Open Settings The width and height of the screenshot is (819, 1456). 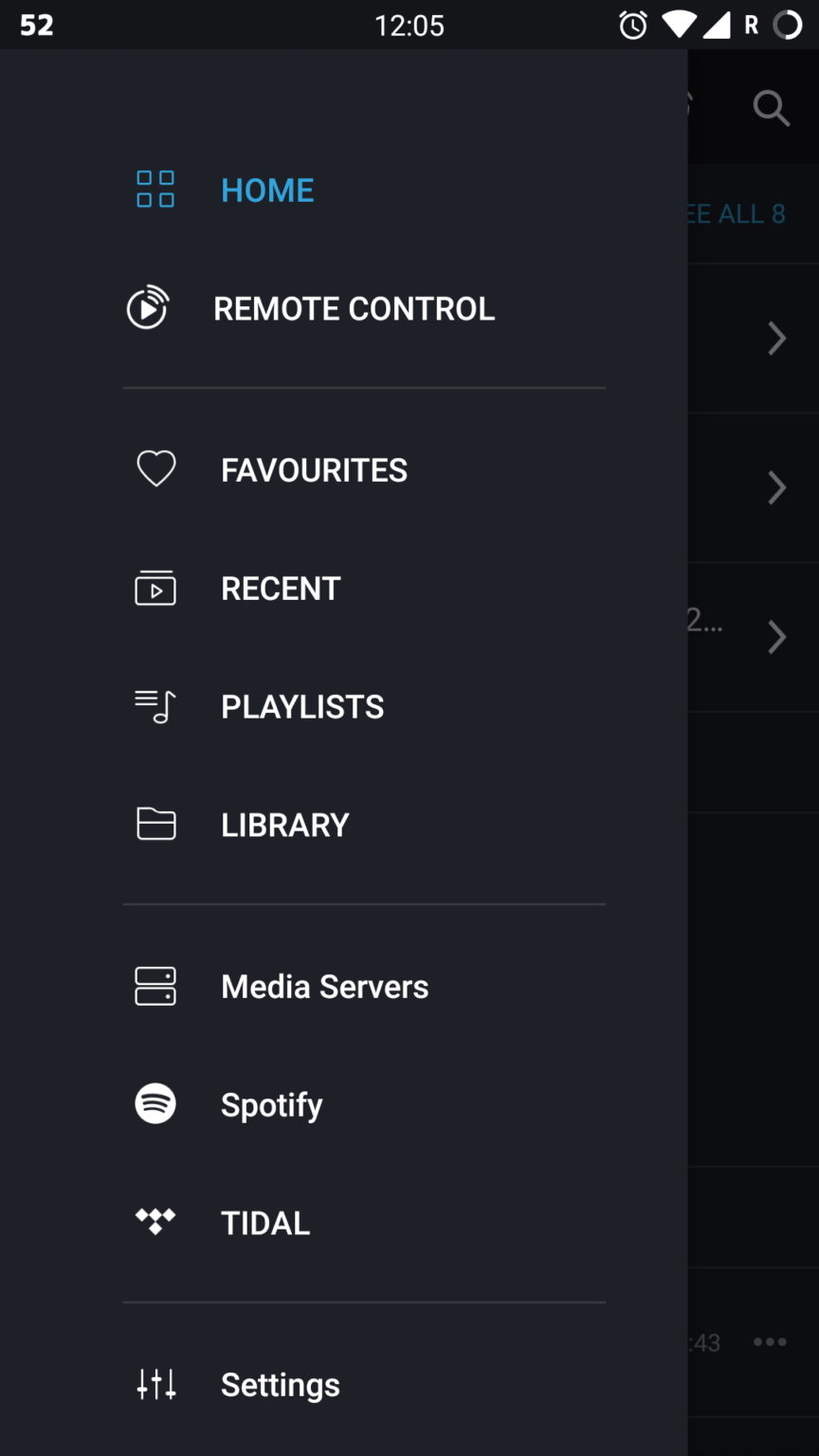tap(280, 1385)
